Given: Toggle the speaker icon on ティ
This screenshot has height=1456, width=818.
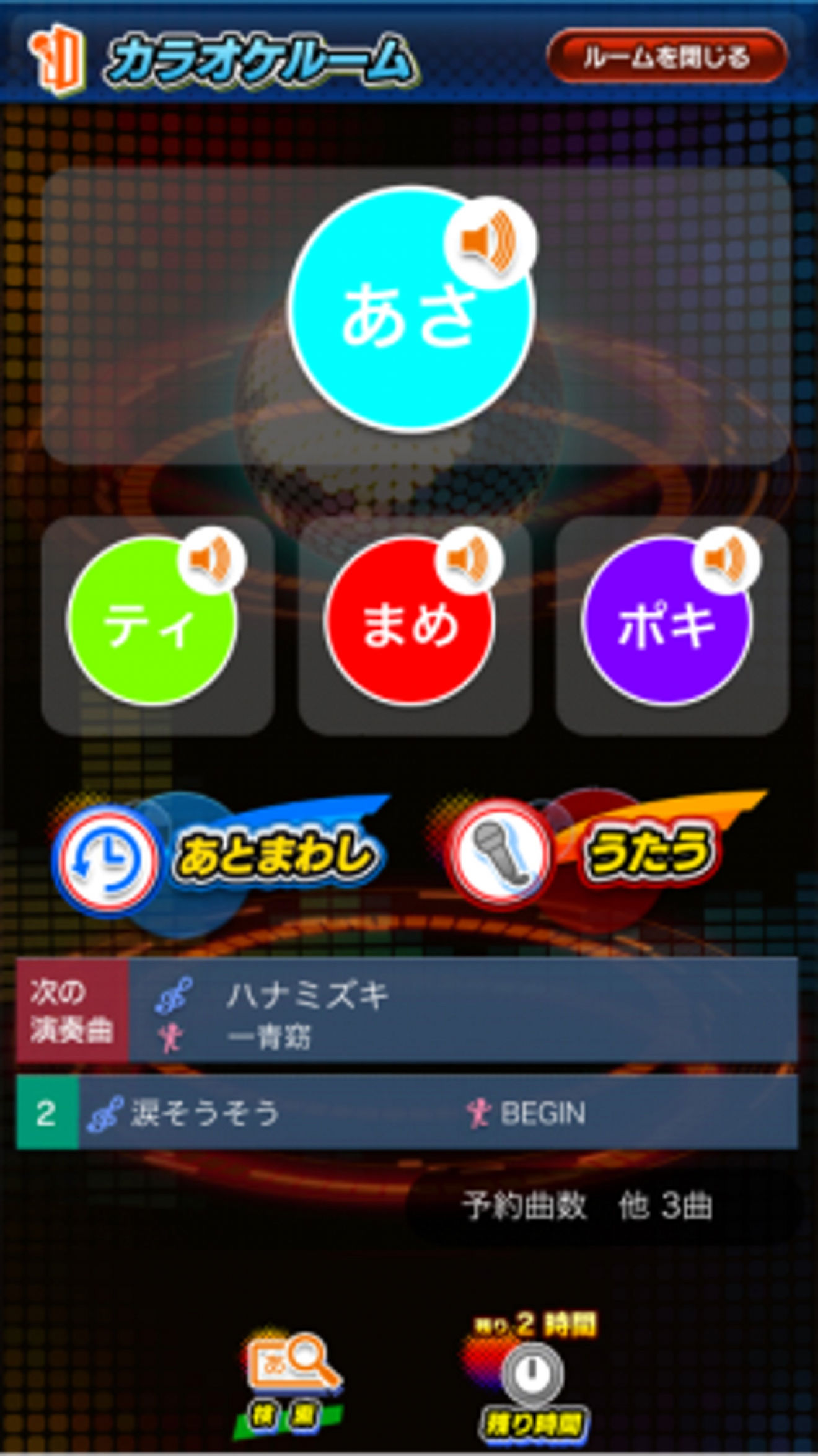Looking at the screenshot, I should [x=212, y=560].
